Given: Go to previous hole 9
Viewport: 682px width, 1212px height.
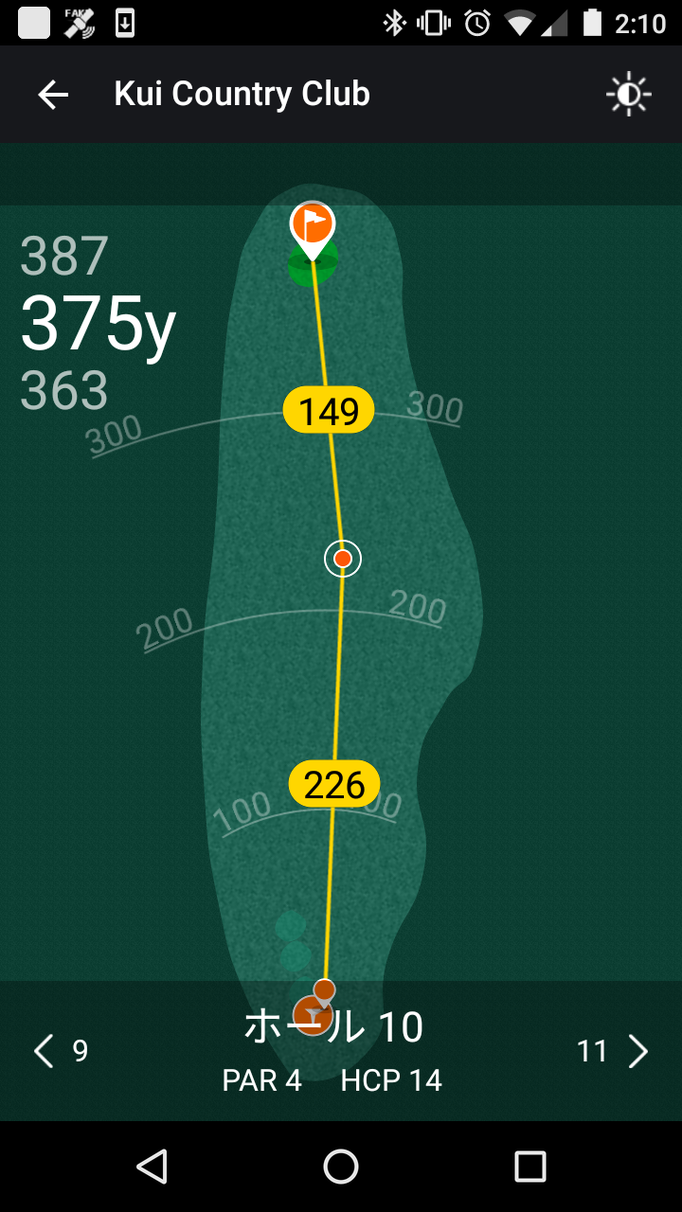Looking at the screenshot, I should click(60, 1051).
